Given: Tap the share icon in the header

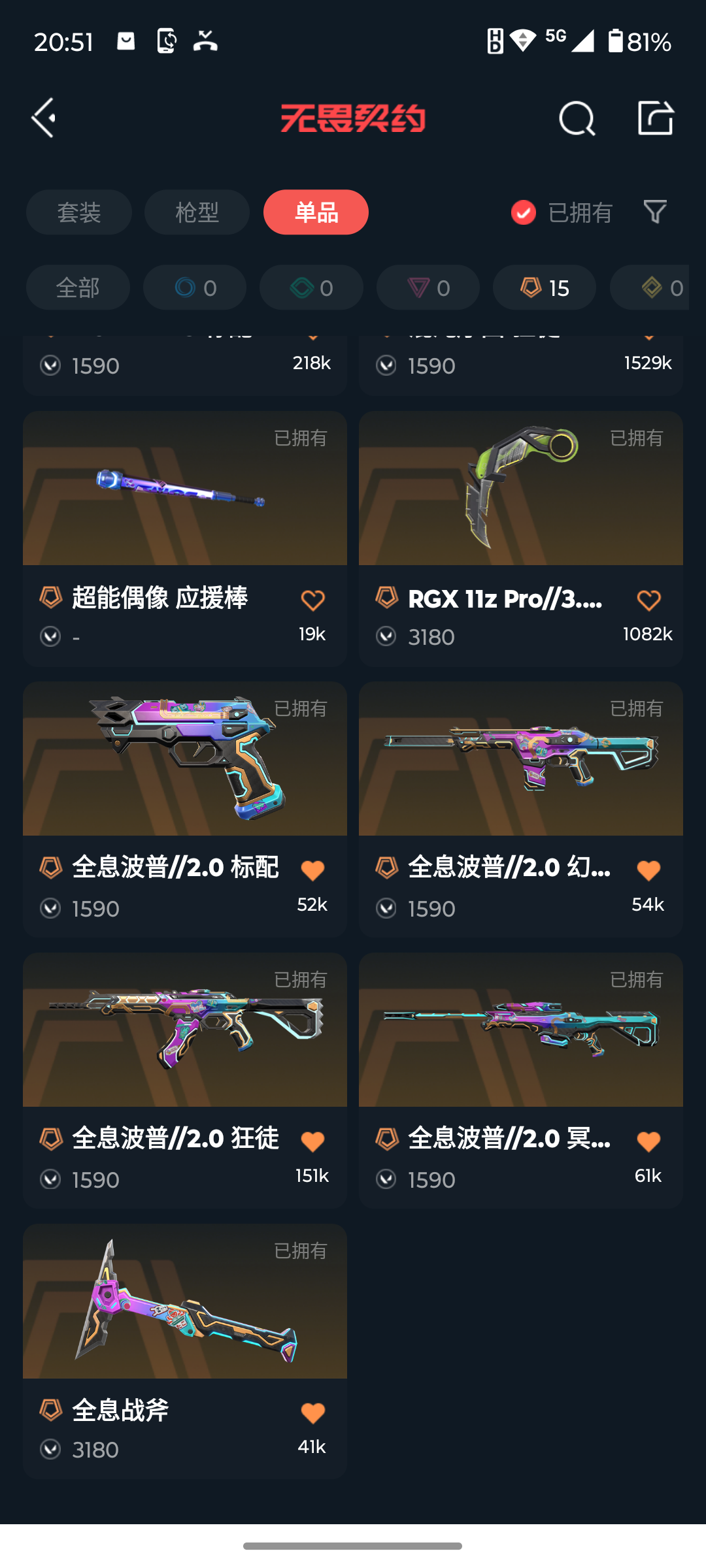Looking at the screenshot, I should pos(655,118).
